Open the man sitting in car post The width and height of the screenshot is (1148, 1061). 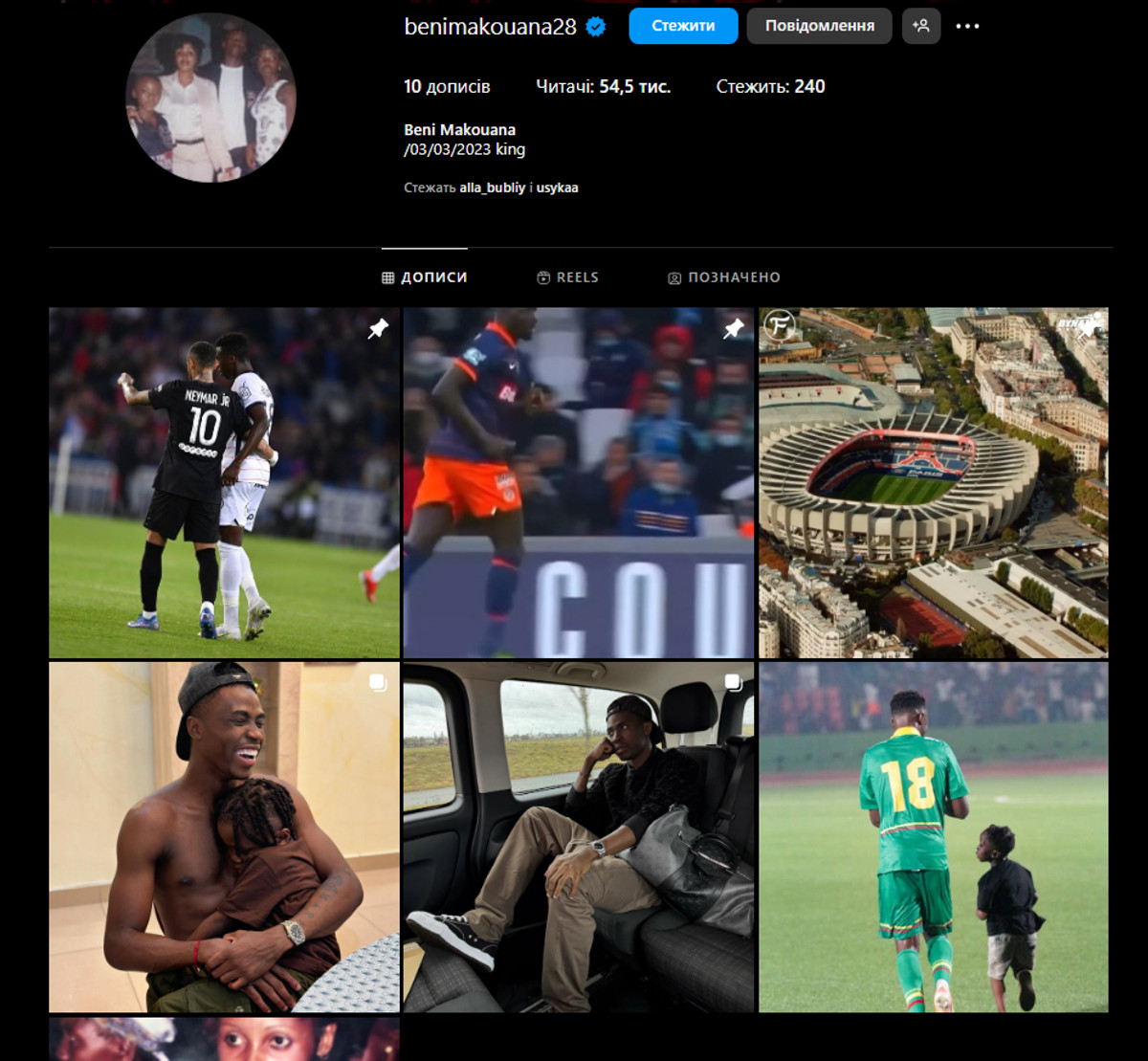point(578,836)
